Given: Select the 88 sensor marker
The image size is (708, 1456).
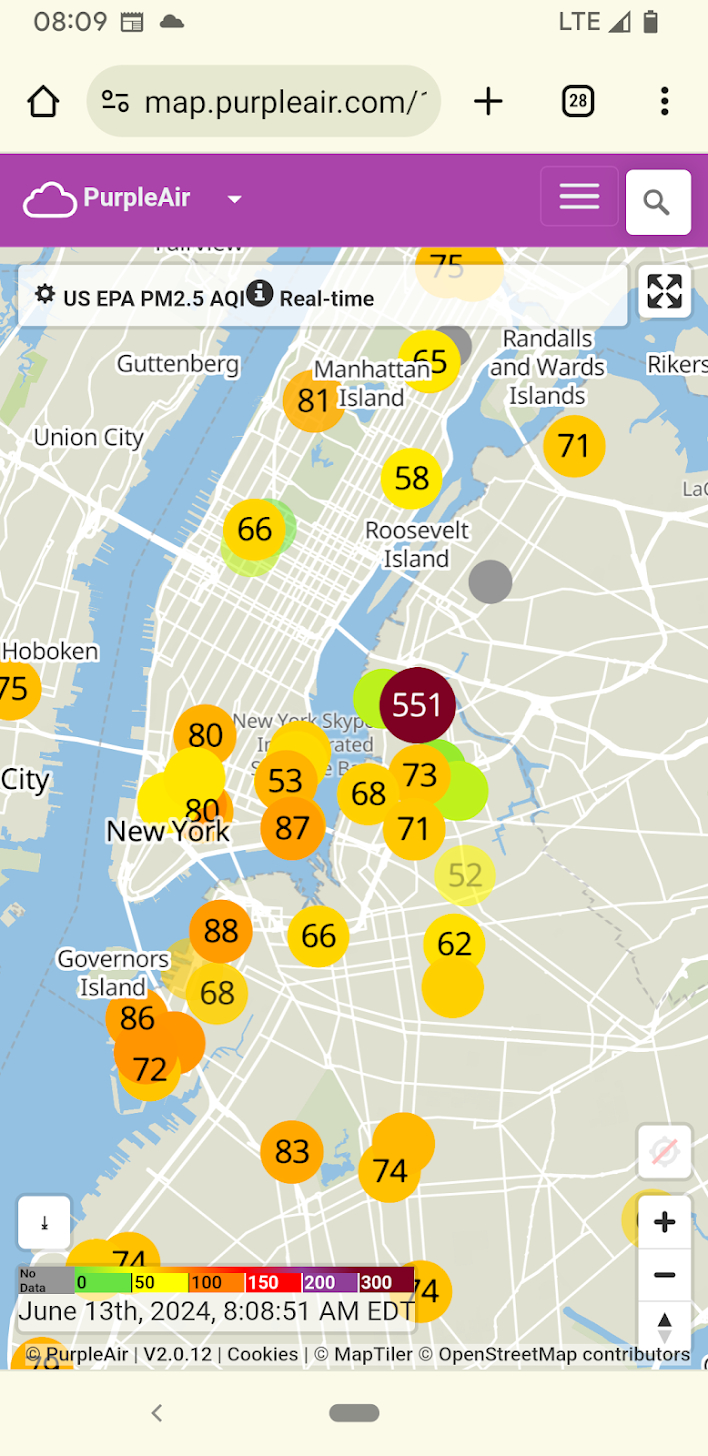Looking at the screenshot, I should (221, 931).
